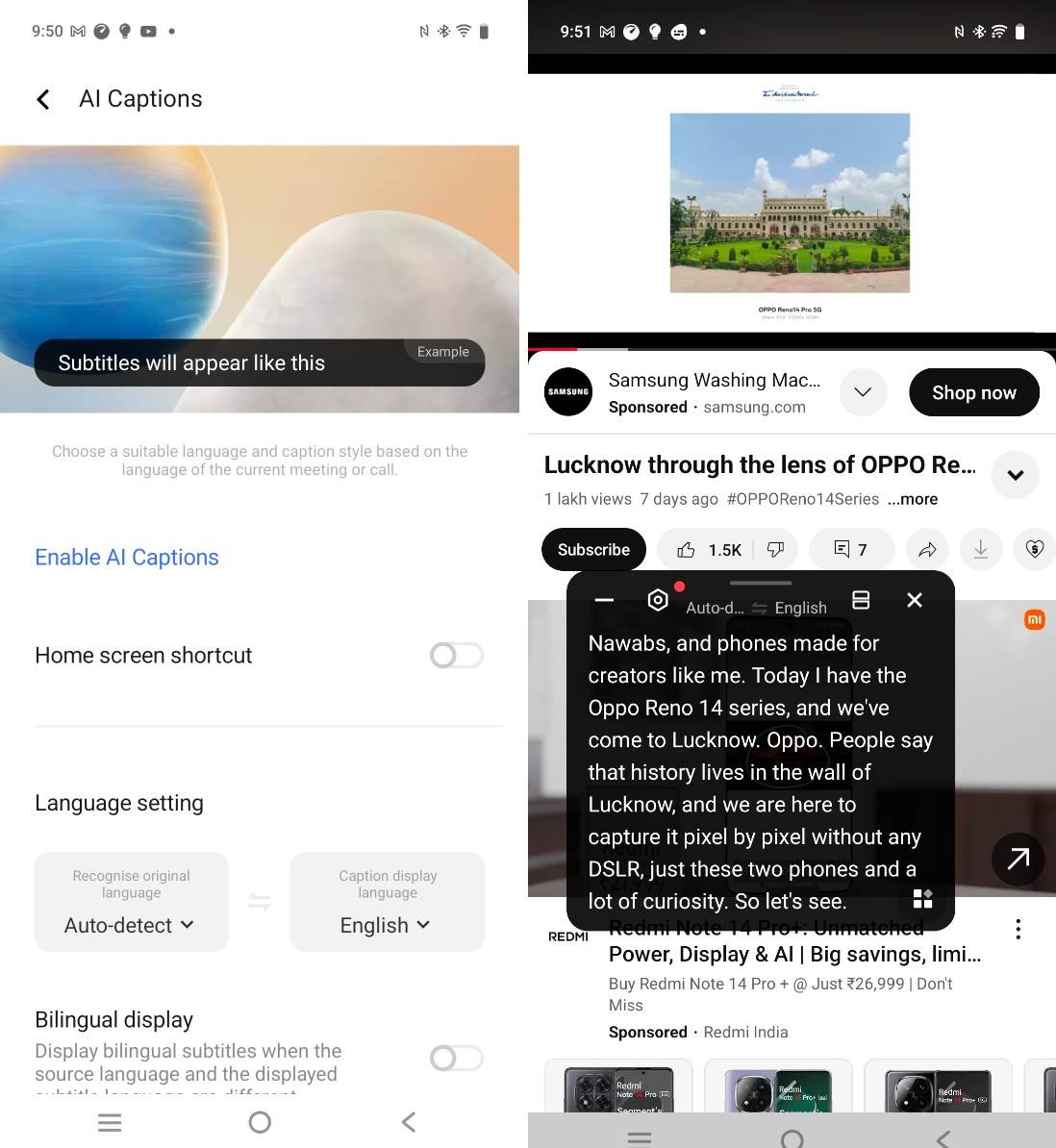Expand the Samsung ad details chevron
This screenshot has height=1148, width=1056.
863,392
